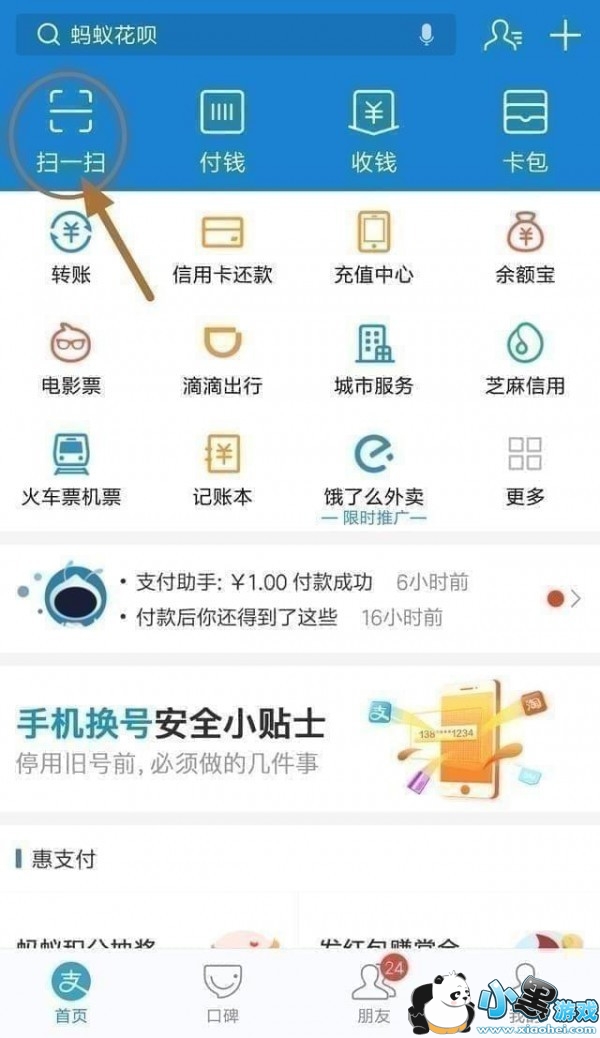The image size is (600, 1038).
Task: Open 电影票 movie tickets
Action: click(x=70, y=358)
